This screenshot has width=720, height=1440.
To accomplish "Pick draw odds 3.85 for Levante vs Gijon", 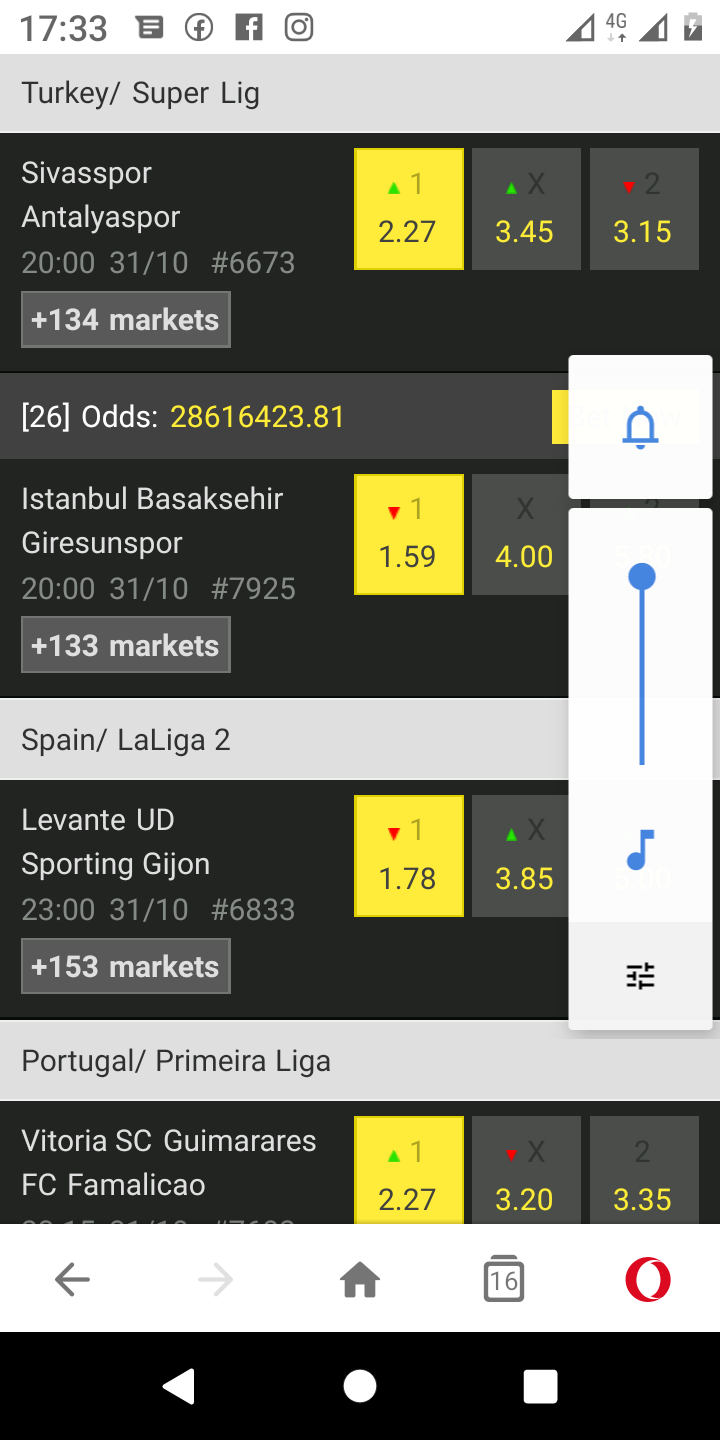I will coord(520,856).
